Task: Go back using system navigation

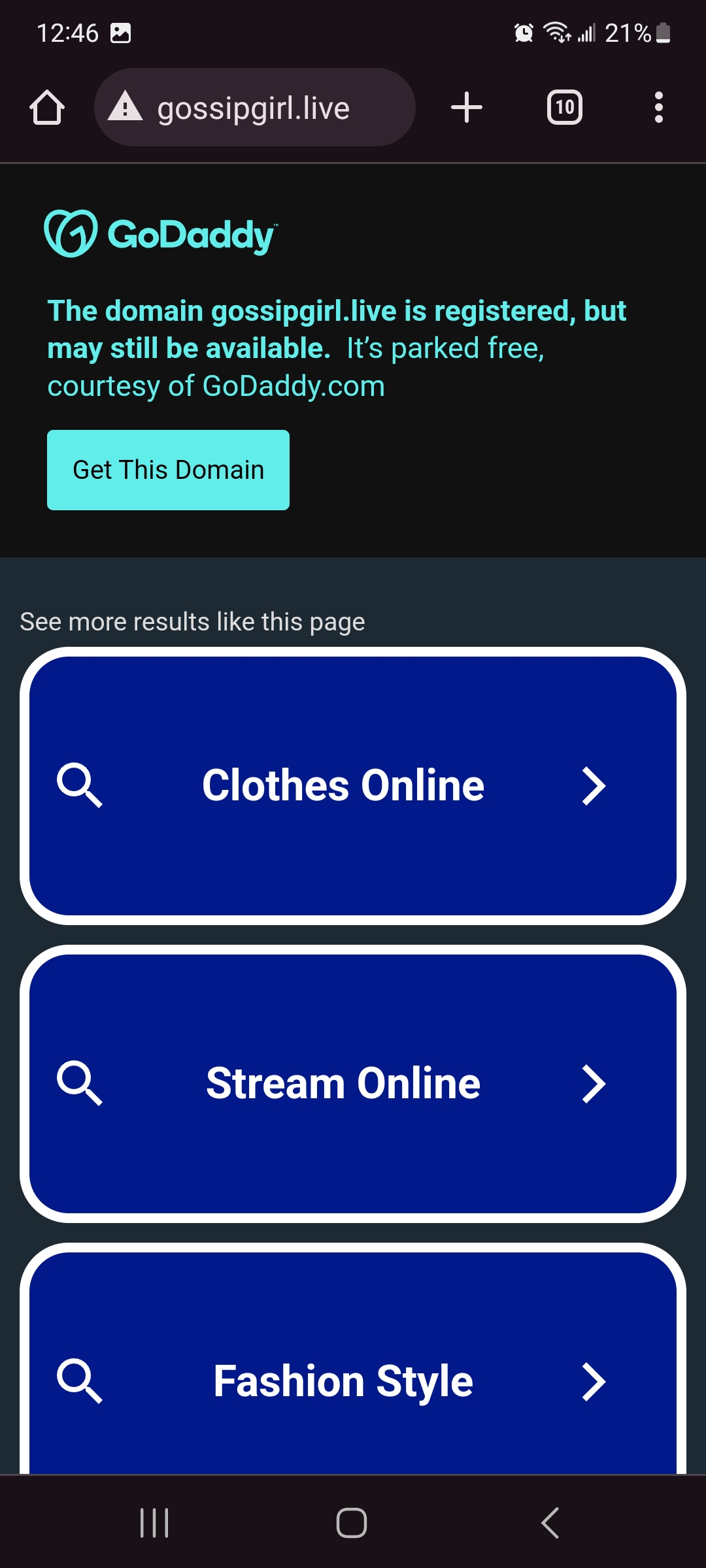Action: pyautogui.click(x=550, y=1523)
